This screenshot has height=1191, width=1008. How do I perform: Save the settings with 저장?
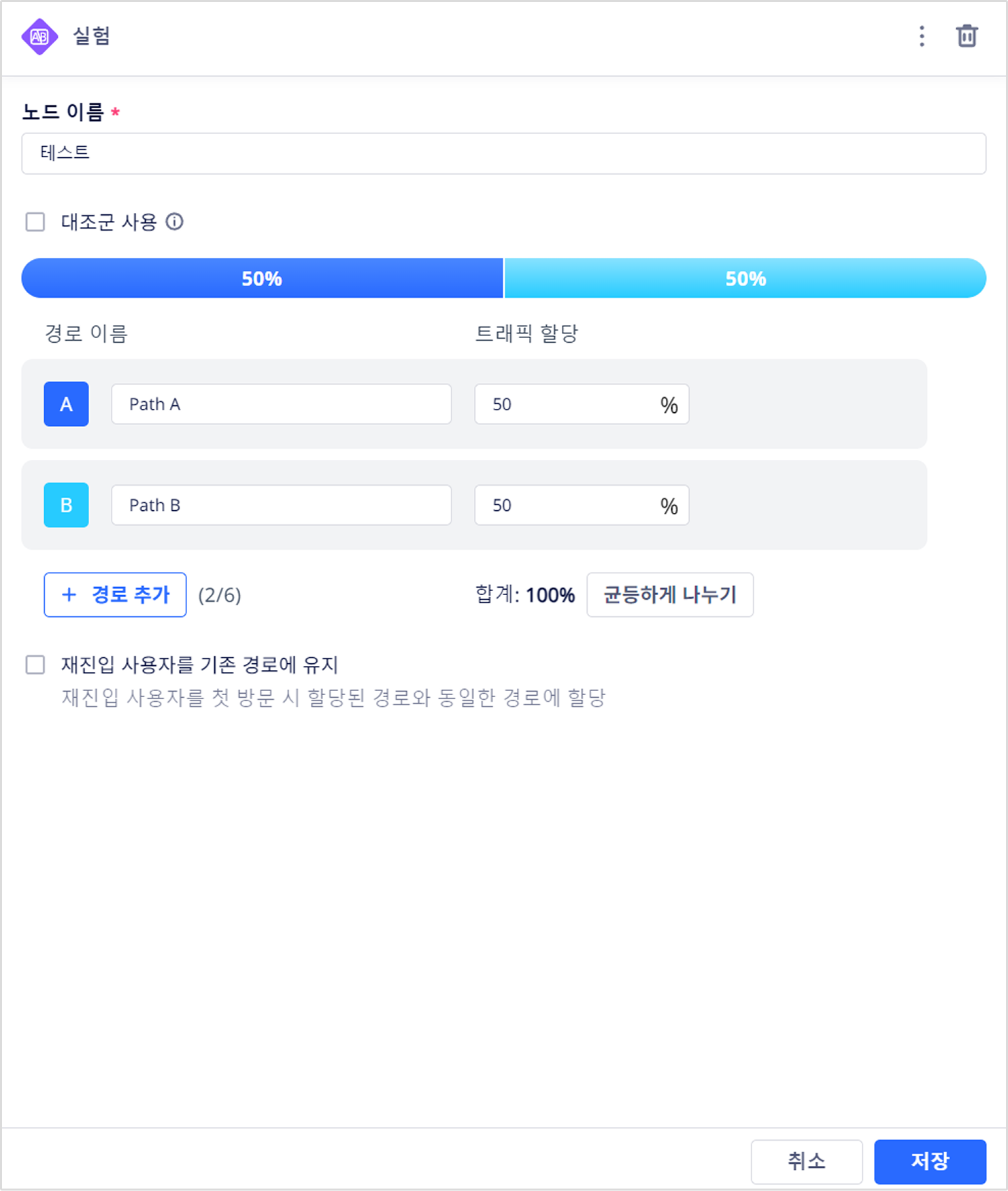click(929, 1161)
